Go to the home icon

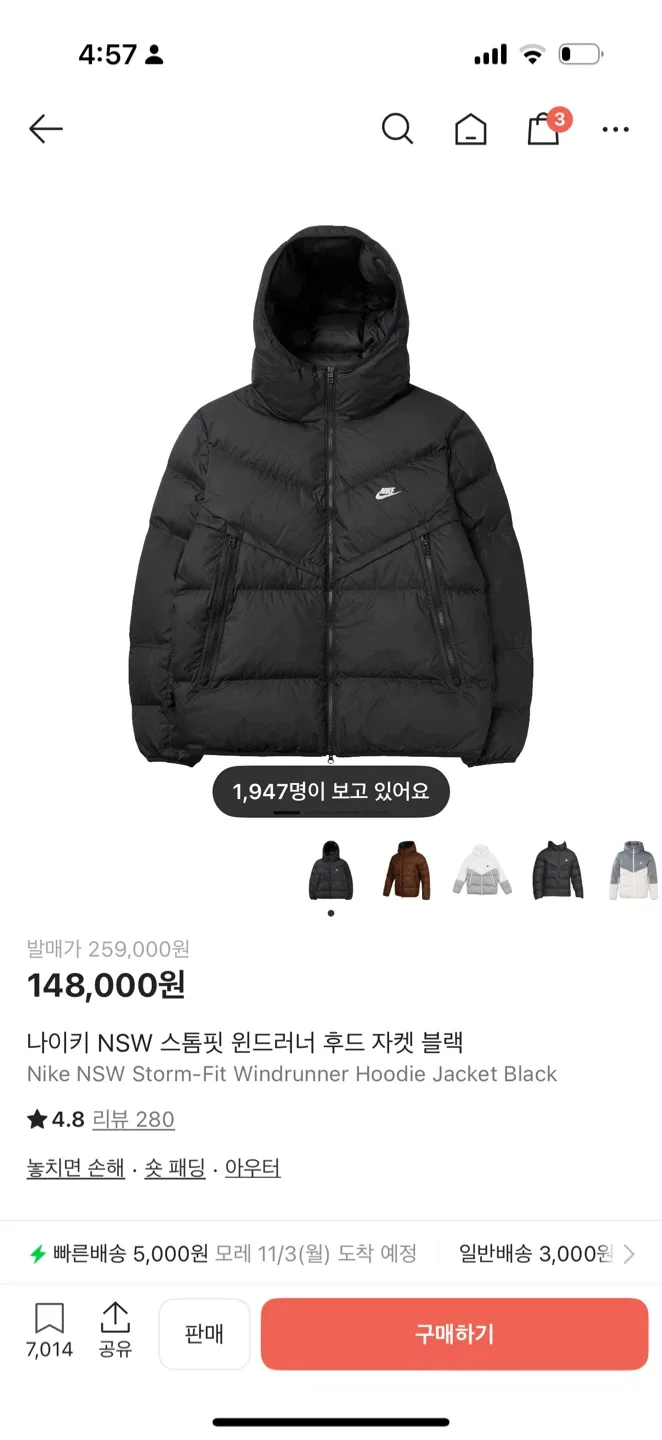(x=470, y=130)
